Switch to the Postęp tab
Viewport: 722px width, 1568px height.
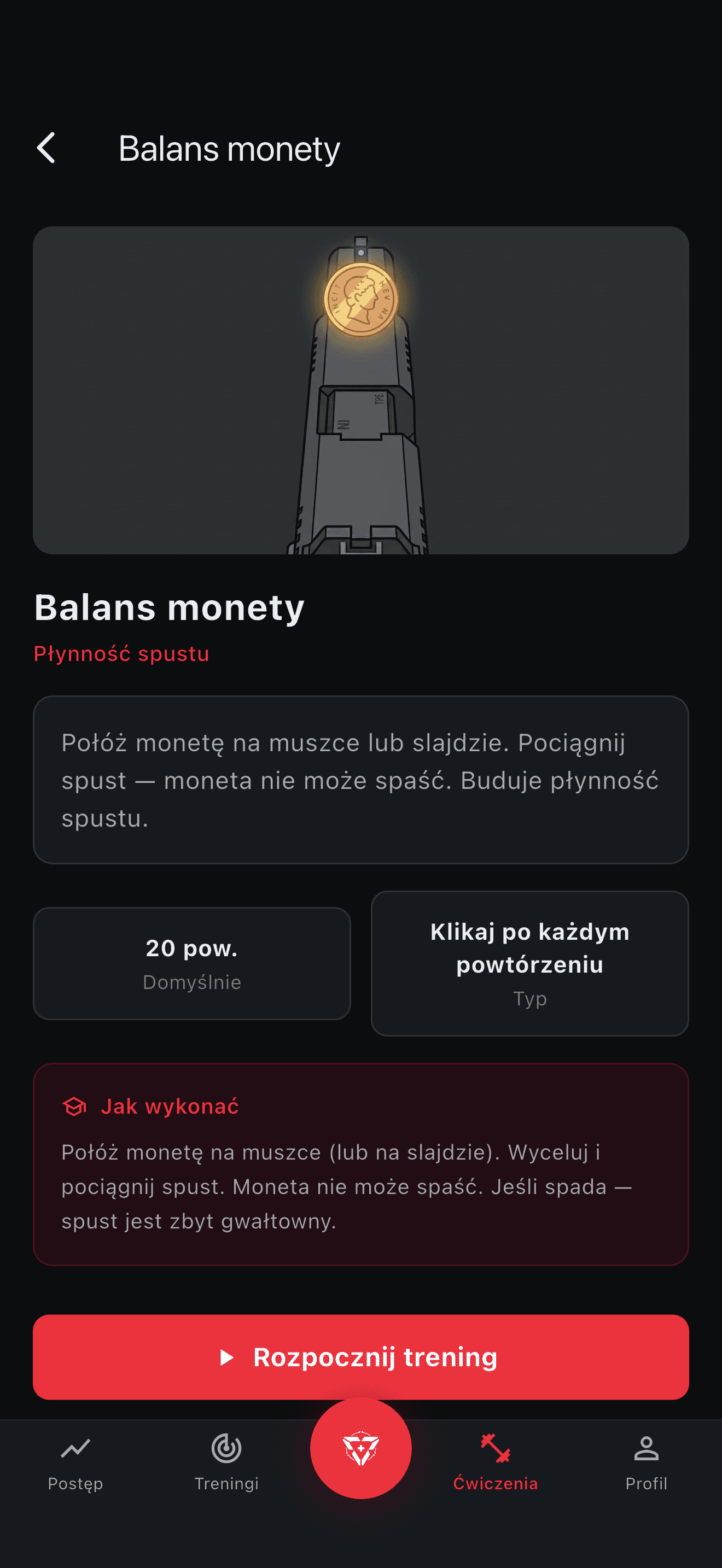75,1462
